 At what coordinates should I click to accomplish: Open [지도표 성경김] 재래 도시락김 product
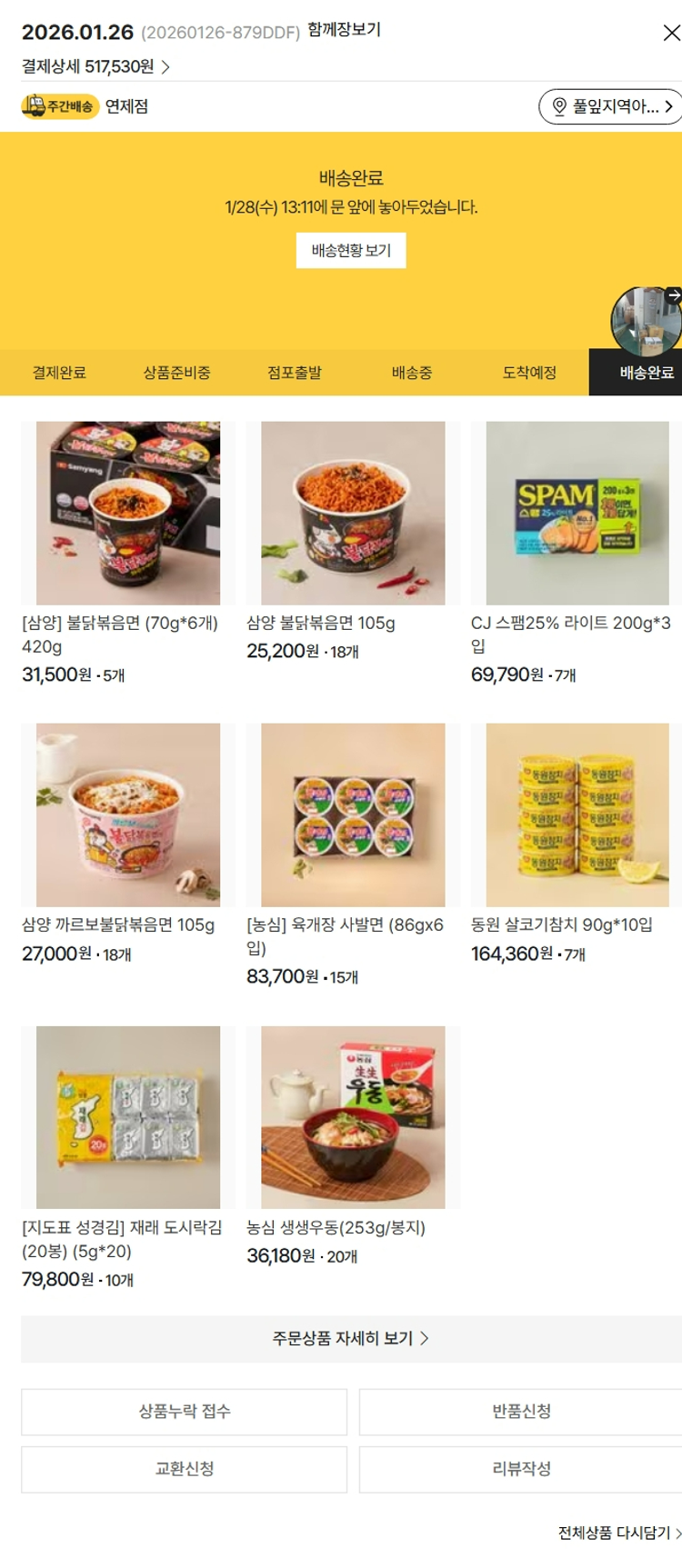pos(128,1117)
